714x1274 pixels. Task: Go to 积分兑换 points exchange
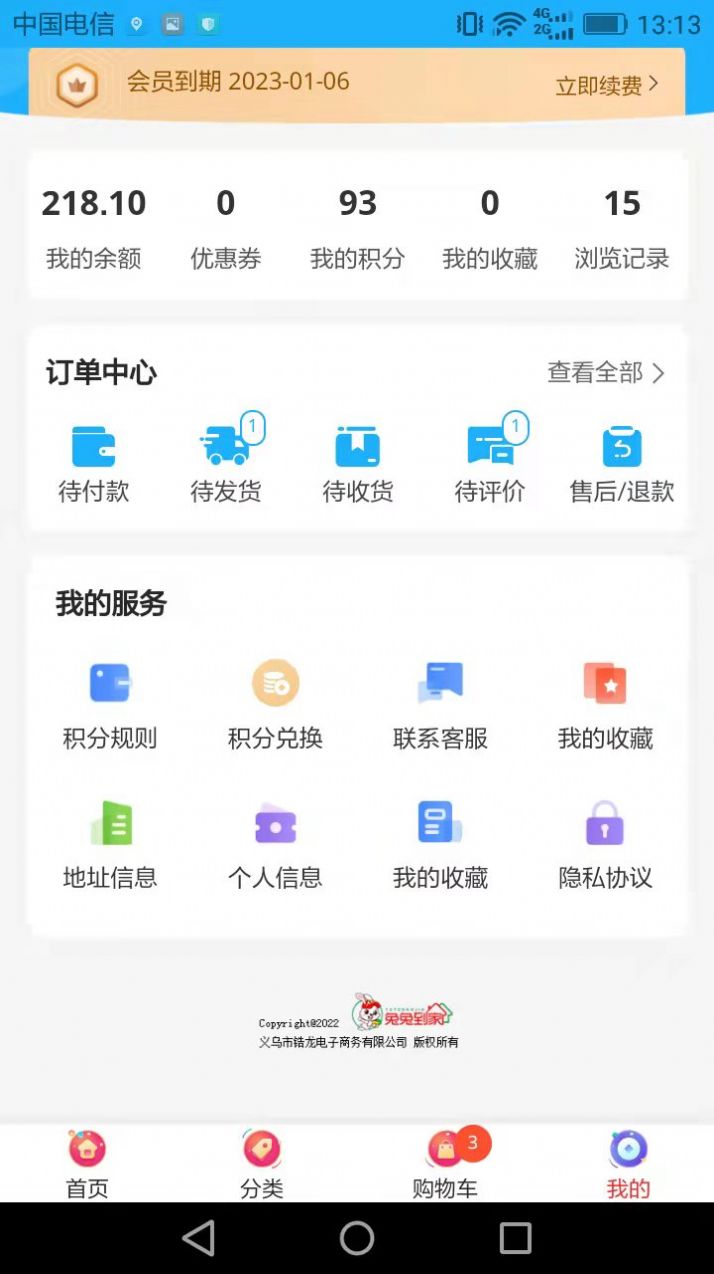tap(275, 706)
